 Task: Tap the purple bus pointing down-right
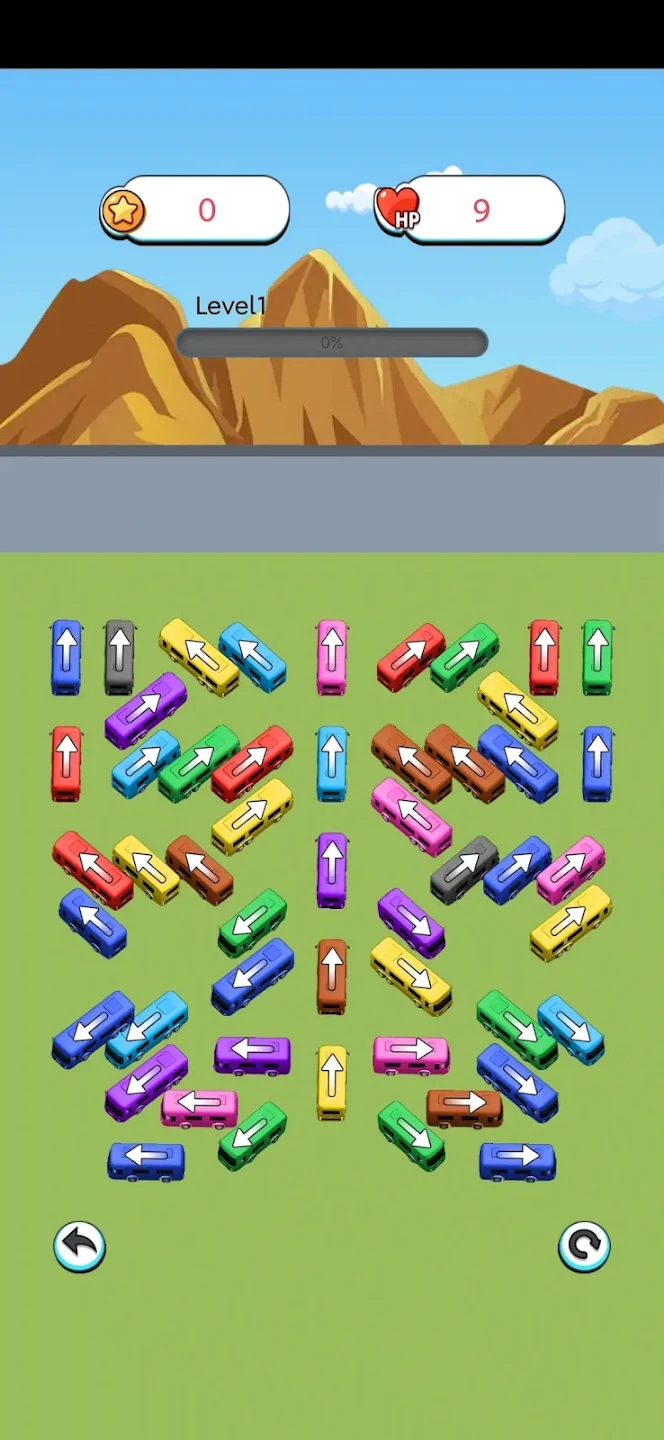click(411, 922)
